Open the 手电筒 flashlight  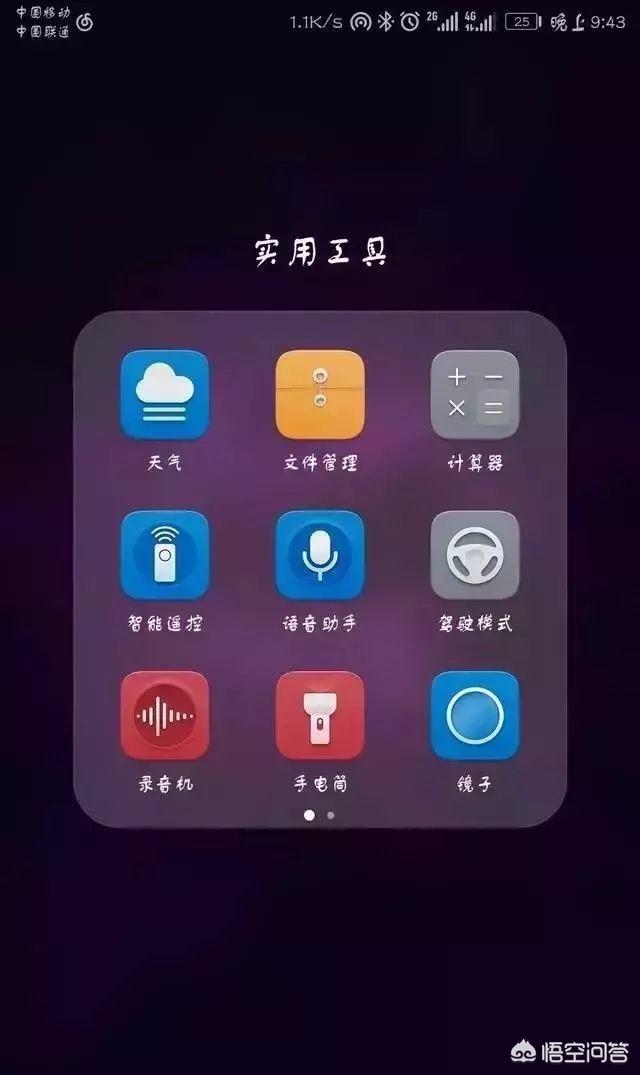[320, 715]
